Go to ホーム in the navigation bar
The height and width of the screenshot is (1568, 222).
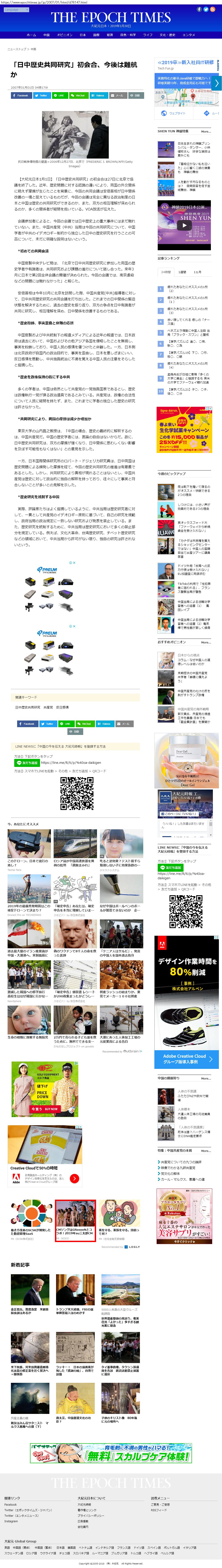pyautogui.click(x=31, y=35)
